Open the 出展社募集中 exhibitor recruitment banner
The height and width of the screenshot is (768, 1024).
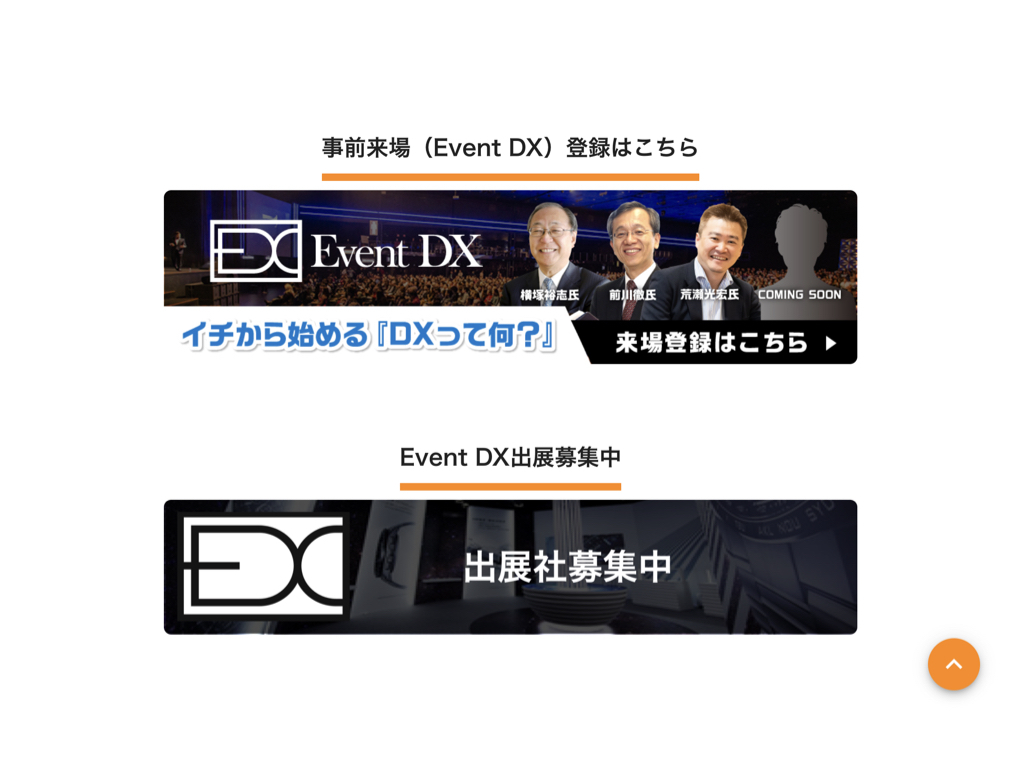(510, 567)
